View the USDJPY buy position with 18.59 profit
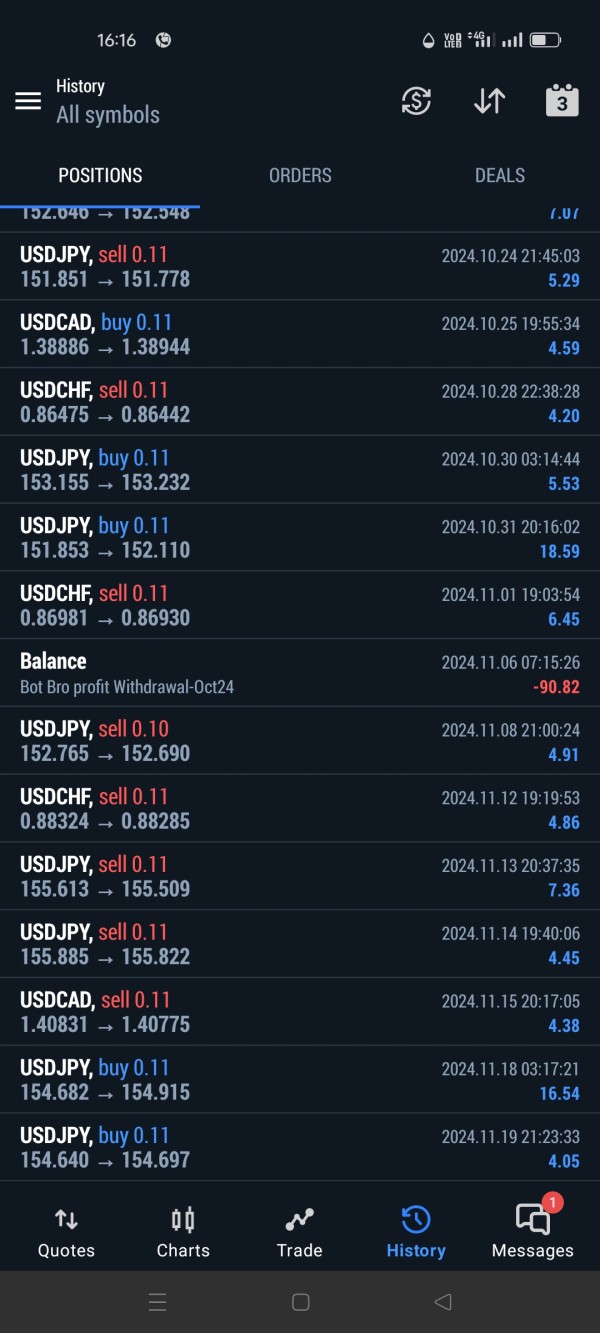The image size is (600, 1333). pos(300,538)
